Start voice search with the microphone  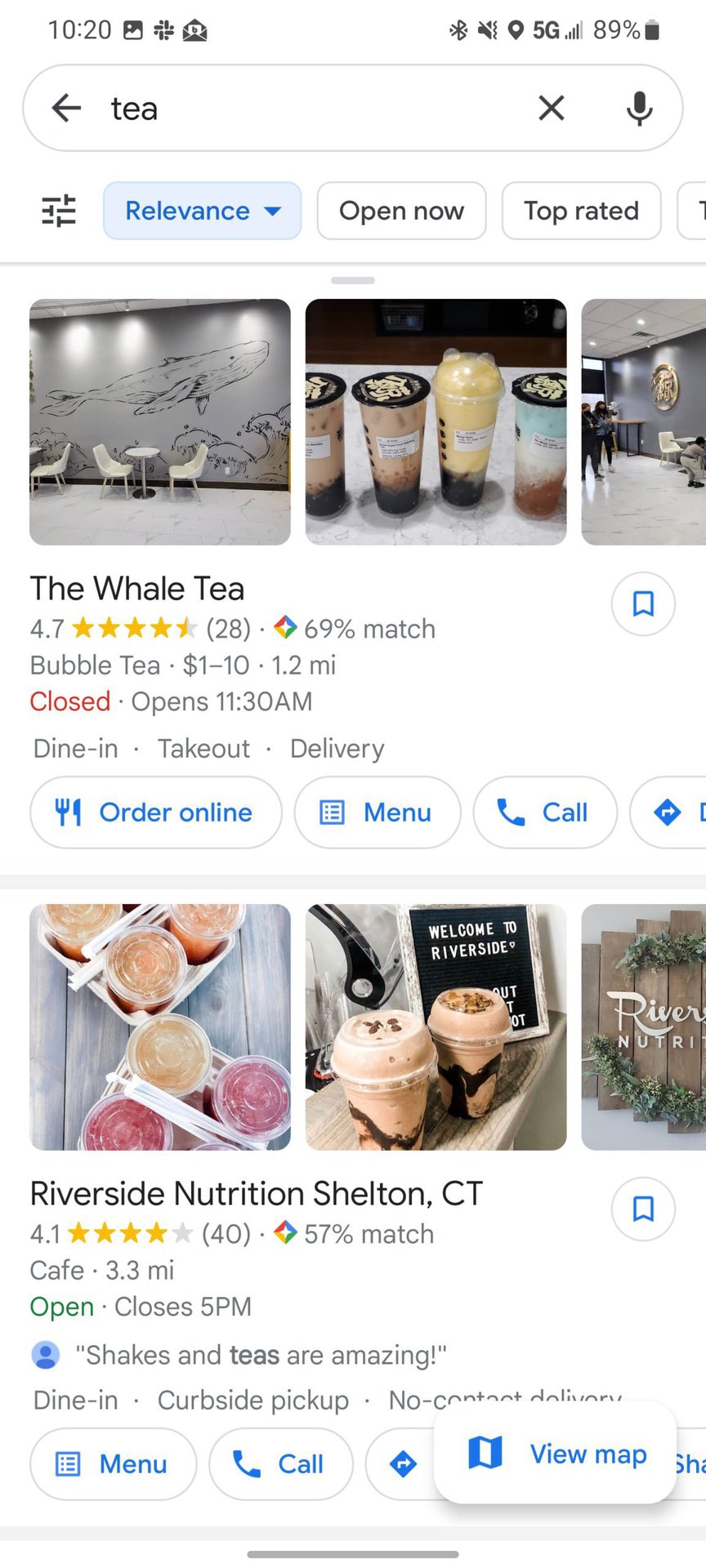pyautogui.click(x=639, y=108)
